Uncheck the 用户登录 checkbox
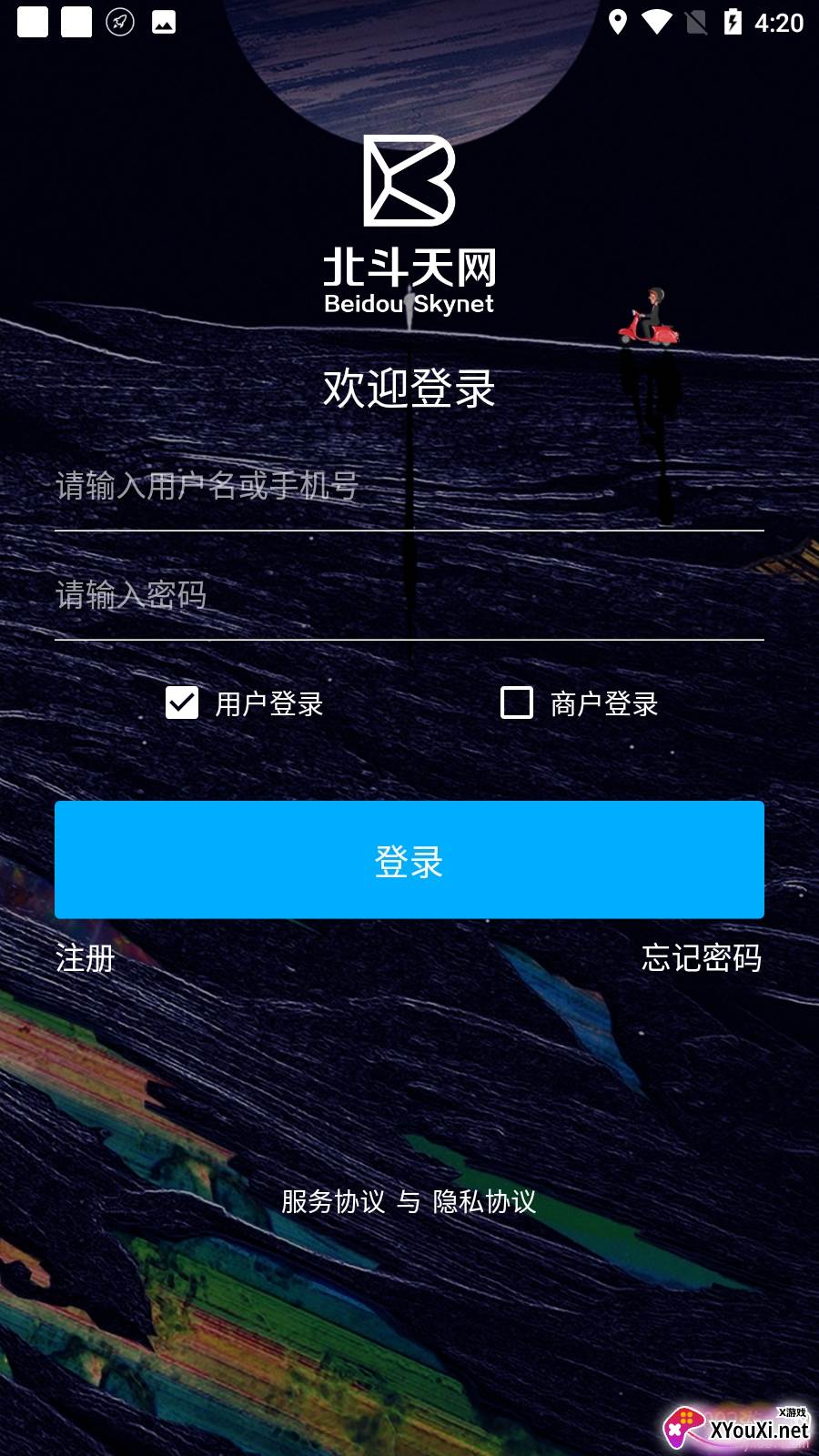Viewport: 819px width, 1456px height. pyautogui.click(x=182, y=703)
